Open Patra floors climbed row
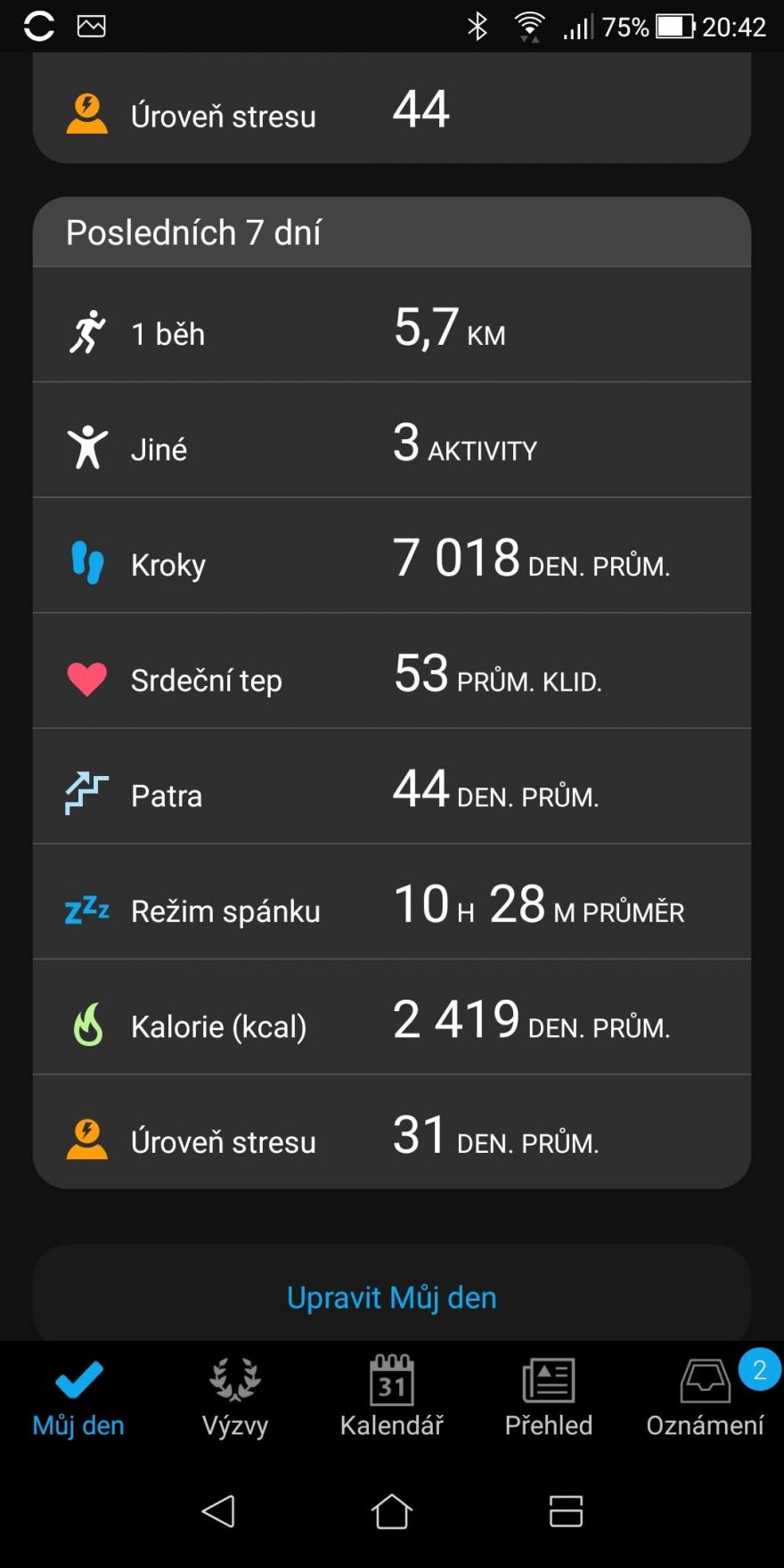The height and width of the screenshot is (1568, 784). point(392,787)
